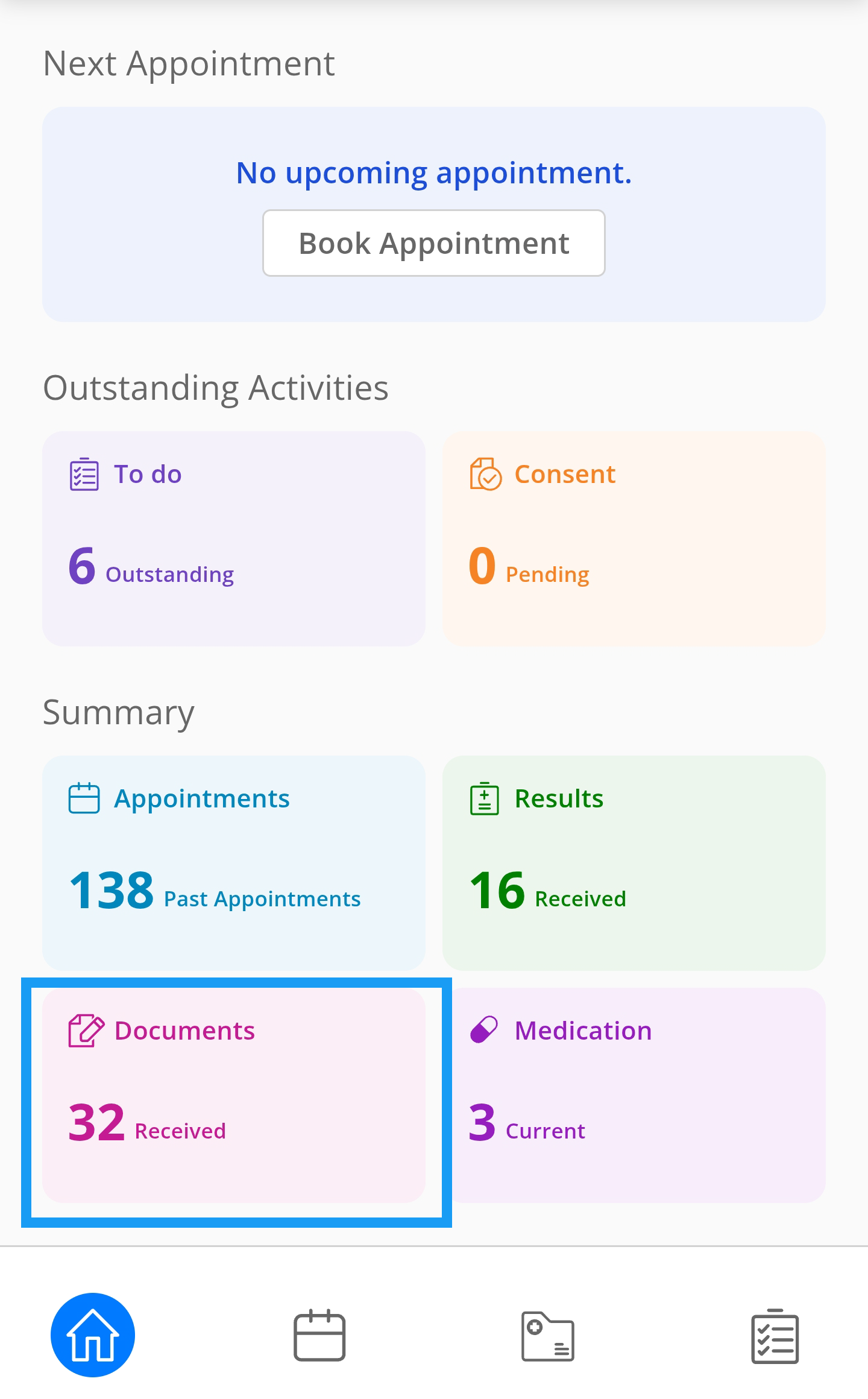Go to the Home tab
This screenshot has height=1399, width=868.
[x=93, y=1334]
